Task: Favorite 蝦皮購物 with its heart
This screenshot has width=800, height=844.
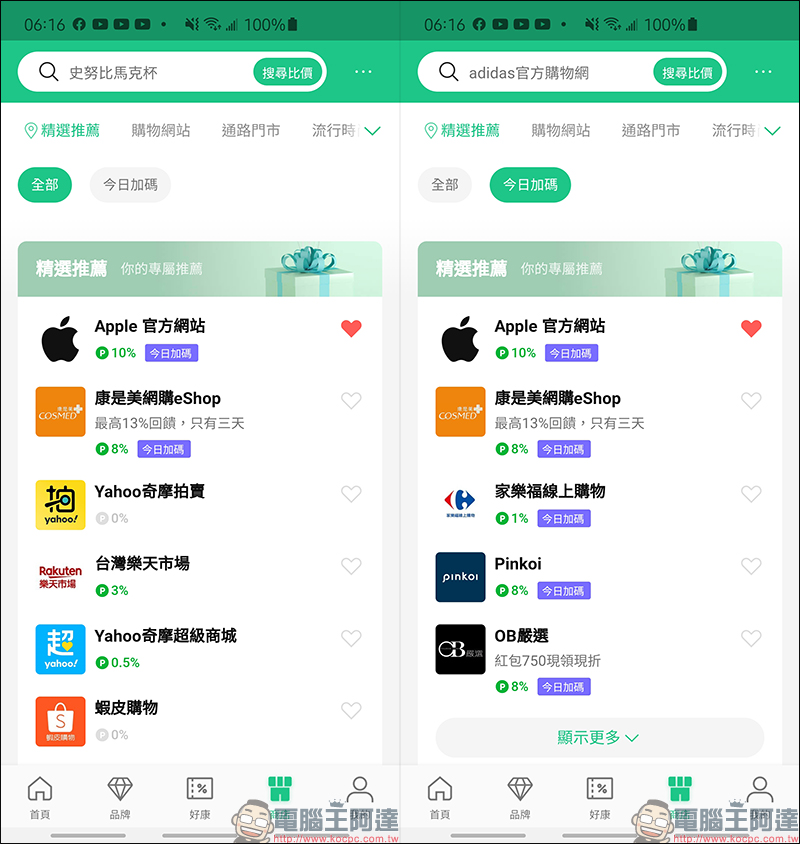Action: coord(351,710)
